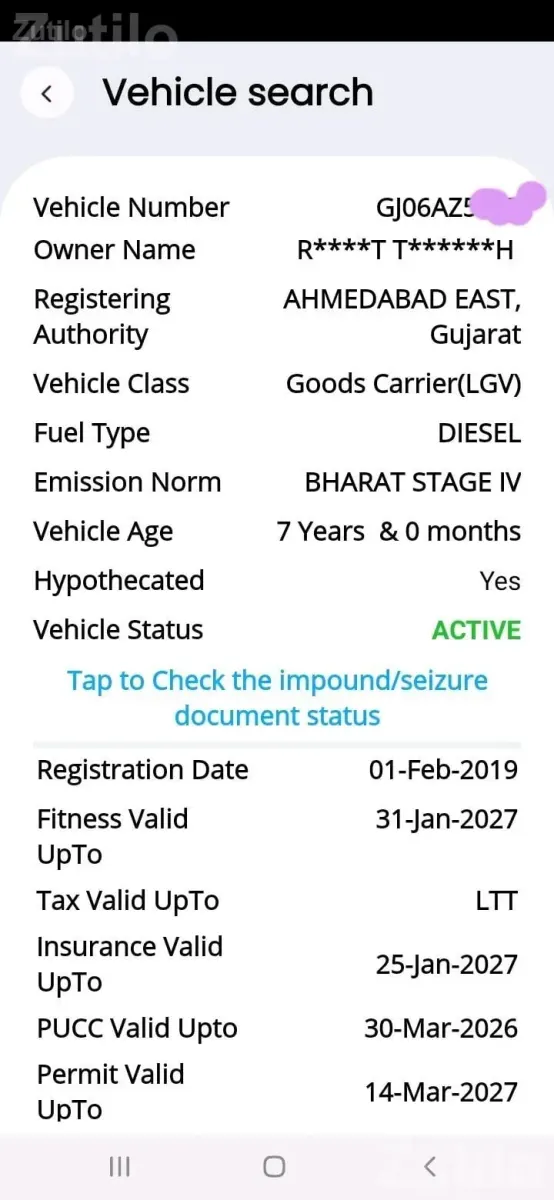
Task: Go to the home screen
Action: (x=274, y=1166)
